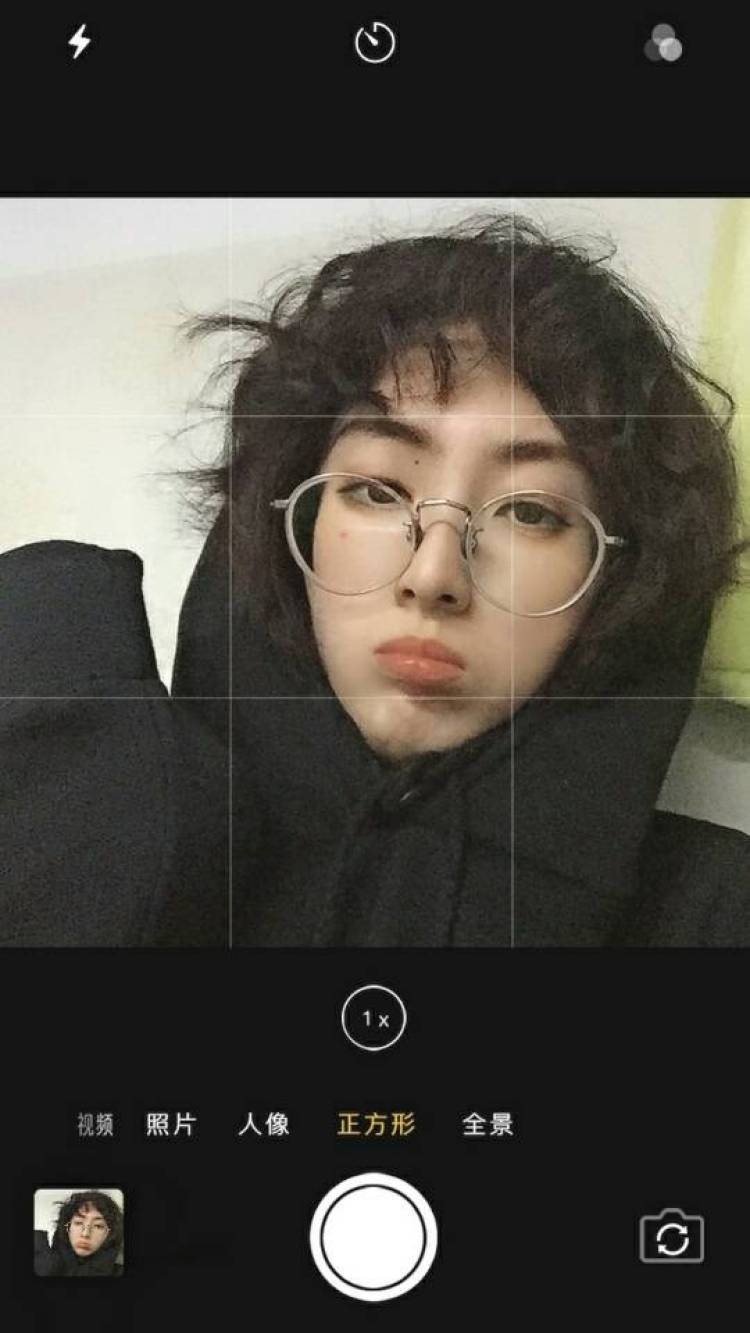This screenshot has width=750, height=1333.
Task: Toggle the flash lightning icon
Action: coord(79,42)
